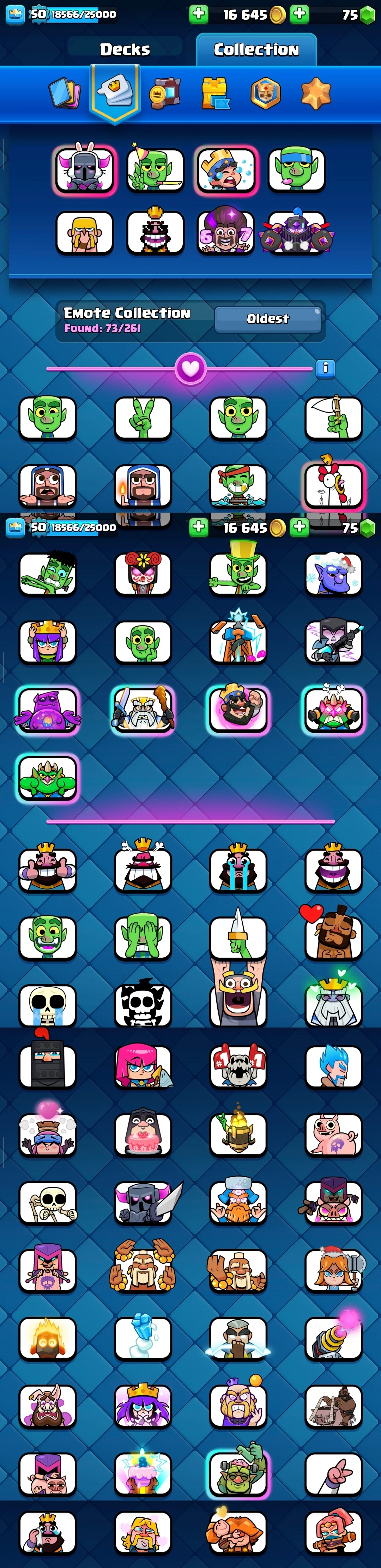Select the crying skeleton emote
The height and width of the screenshot is (1568, 381).
coord(48,1005)
